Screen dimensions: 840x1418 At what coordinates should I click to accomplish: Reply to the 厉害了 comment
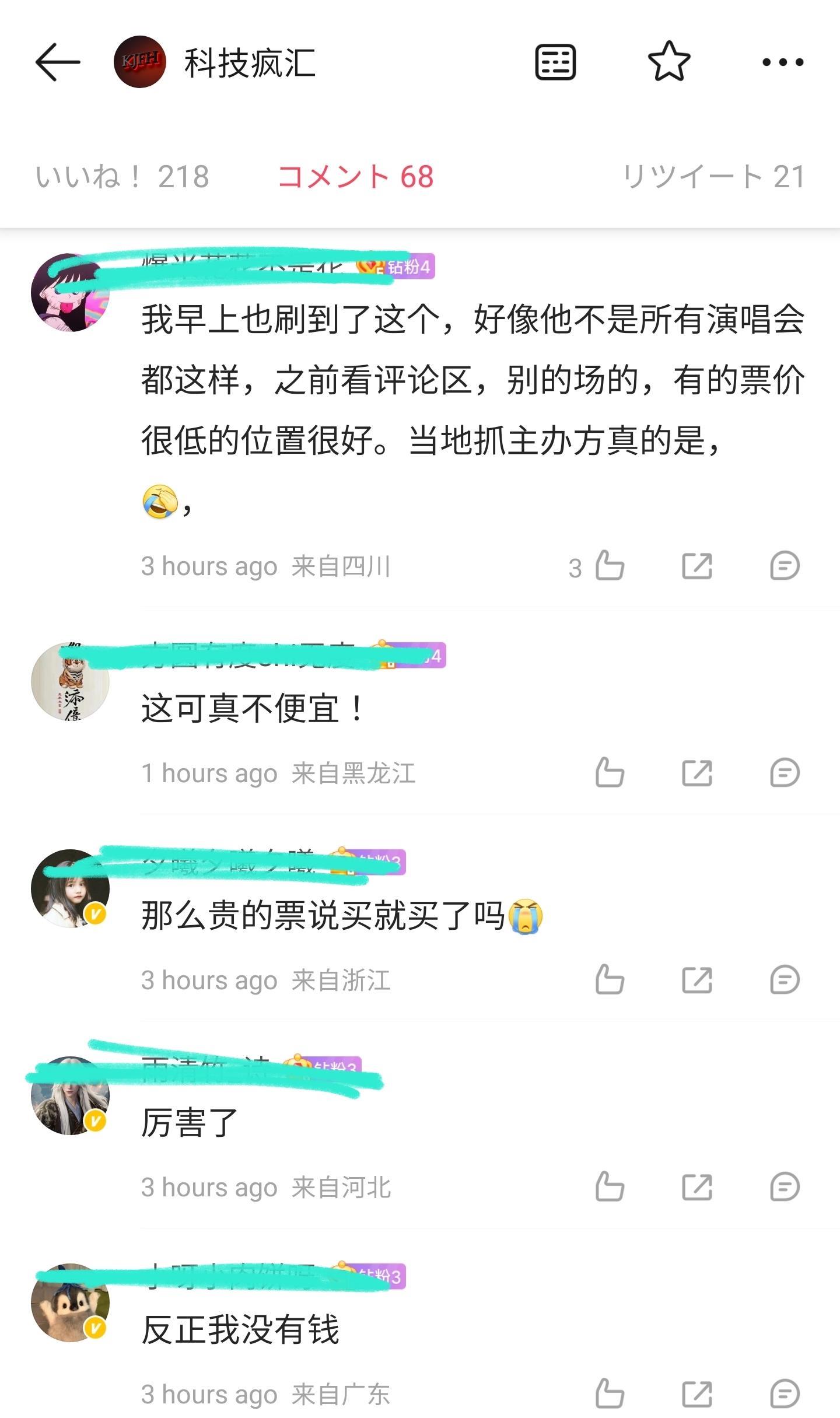point(785,1186)
